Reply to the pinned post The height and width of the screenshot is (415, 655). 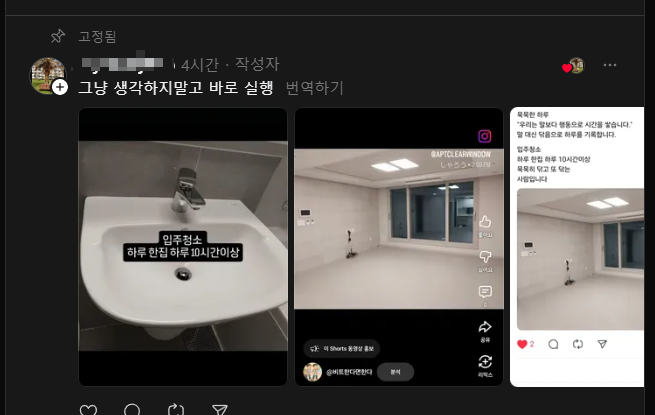pos(132,410)
